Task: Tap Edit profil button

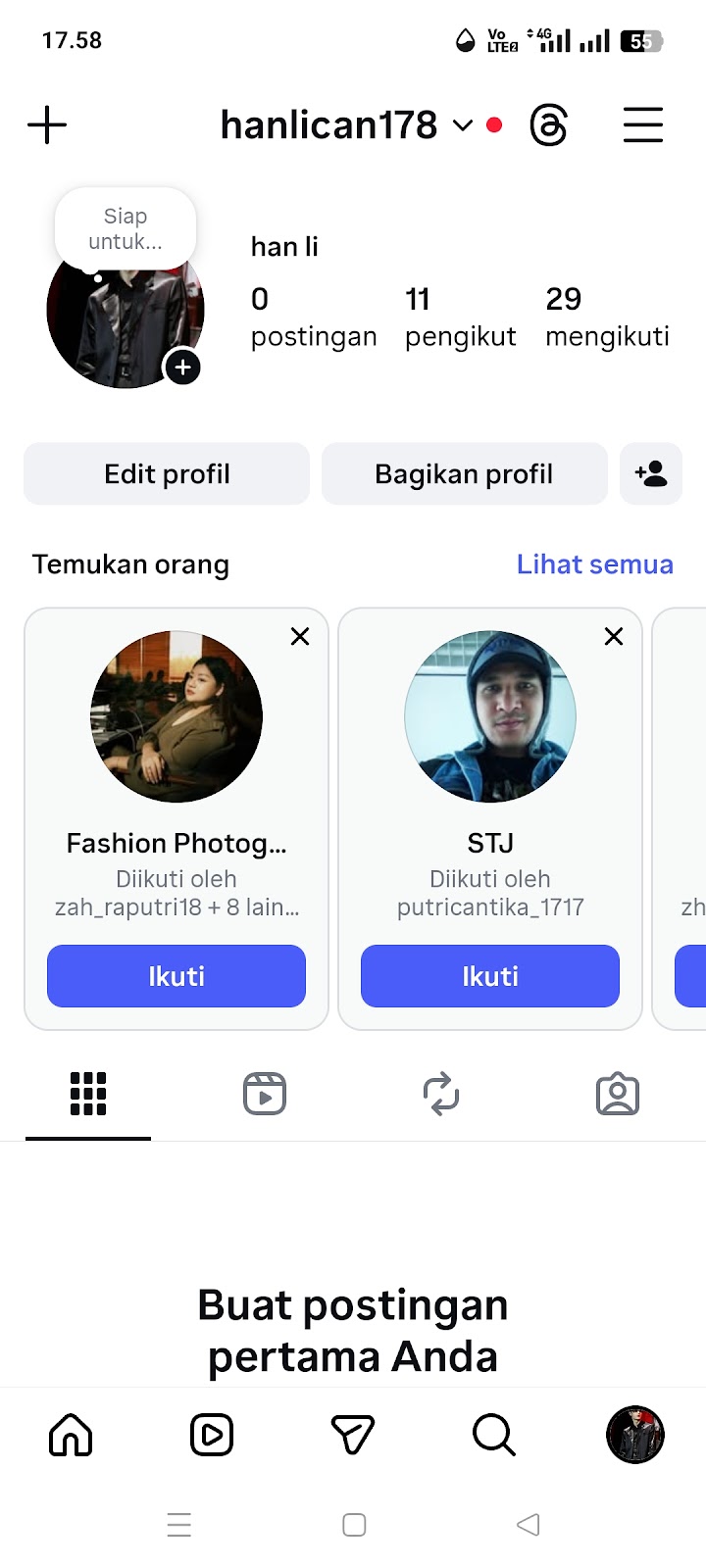Action: pos(167,474)
